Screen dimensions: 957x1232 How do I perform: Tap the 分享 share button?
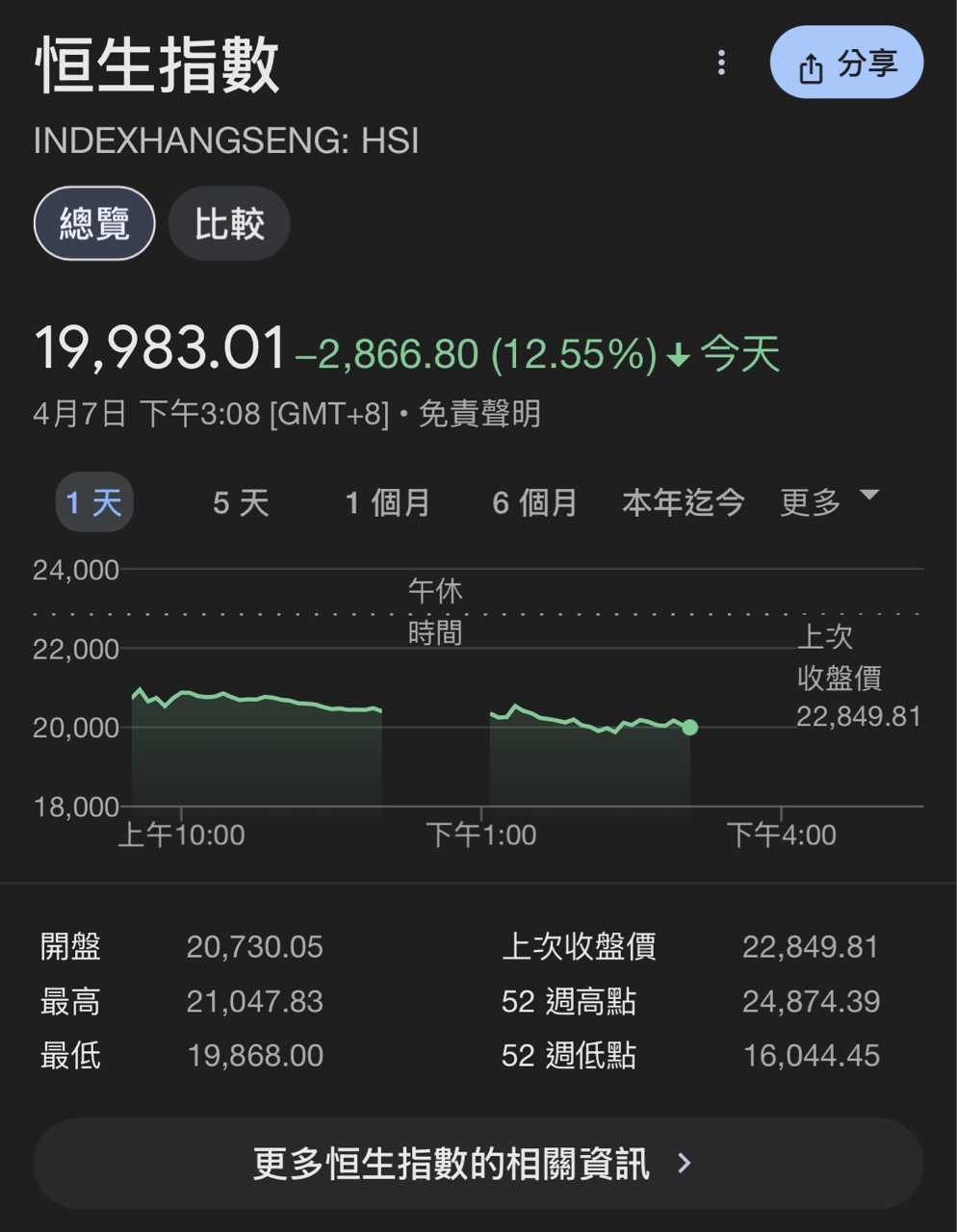(x=846, y=64)
